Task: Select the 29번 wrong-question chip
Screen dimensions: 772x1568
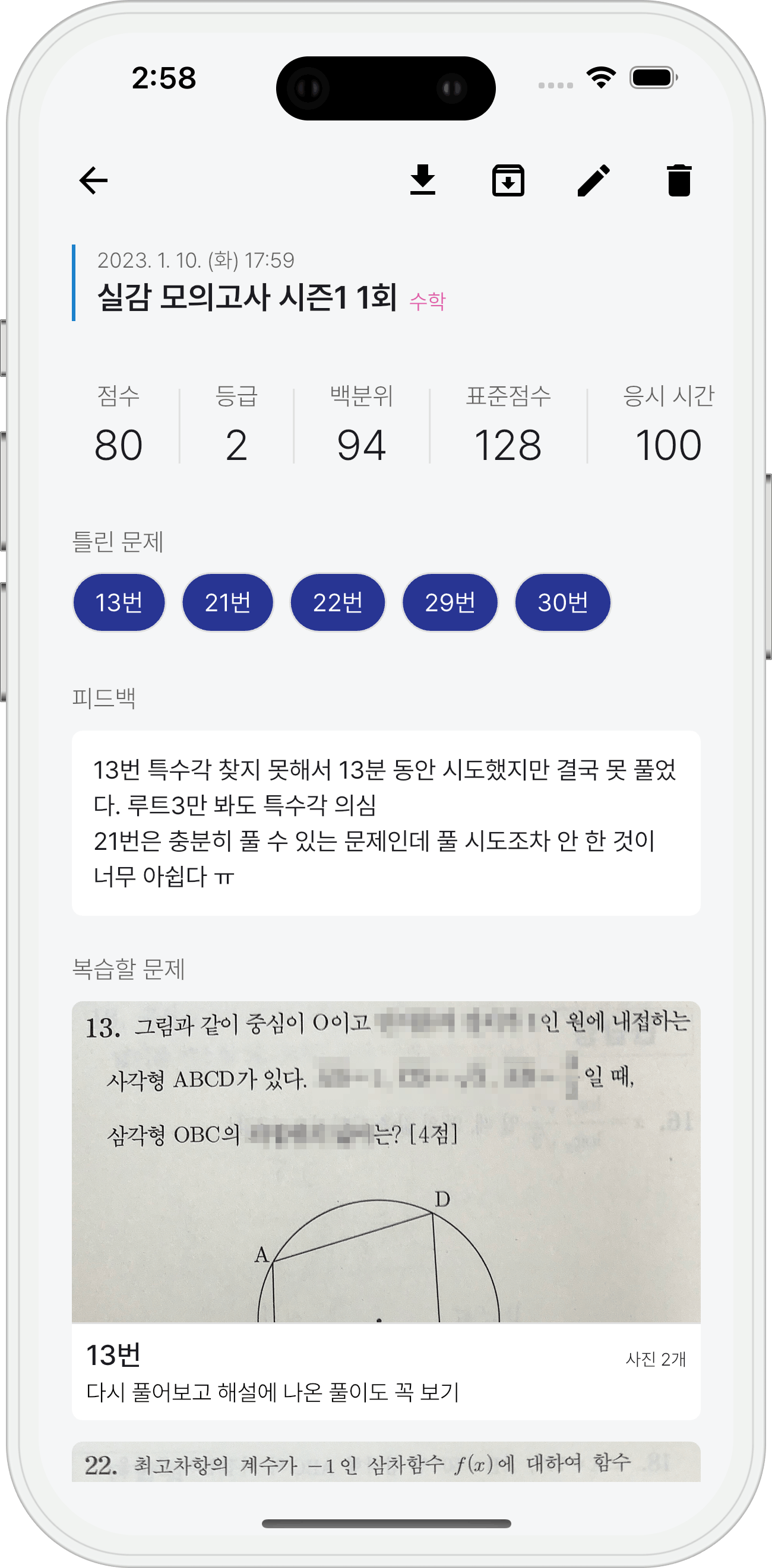Action: (450, 602)
